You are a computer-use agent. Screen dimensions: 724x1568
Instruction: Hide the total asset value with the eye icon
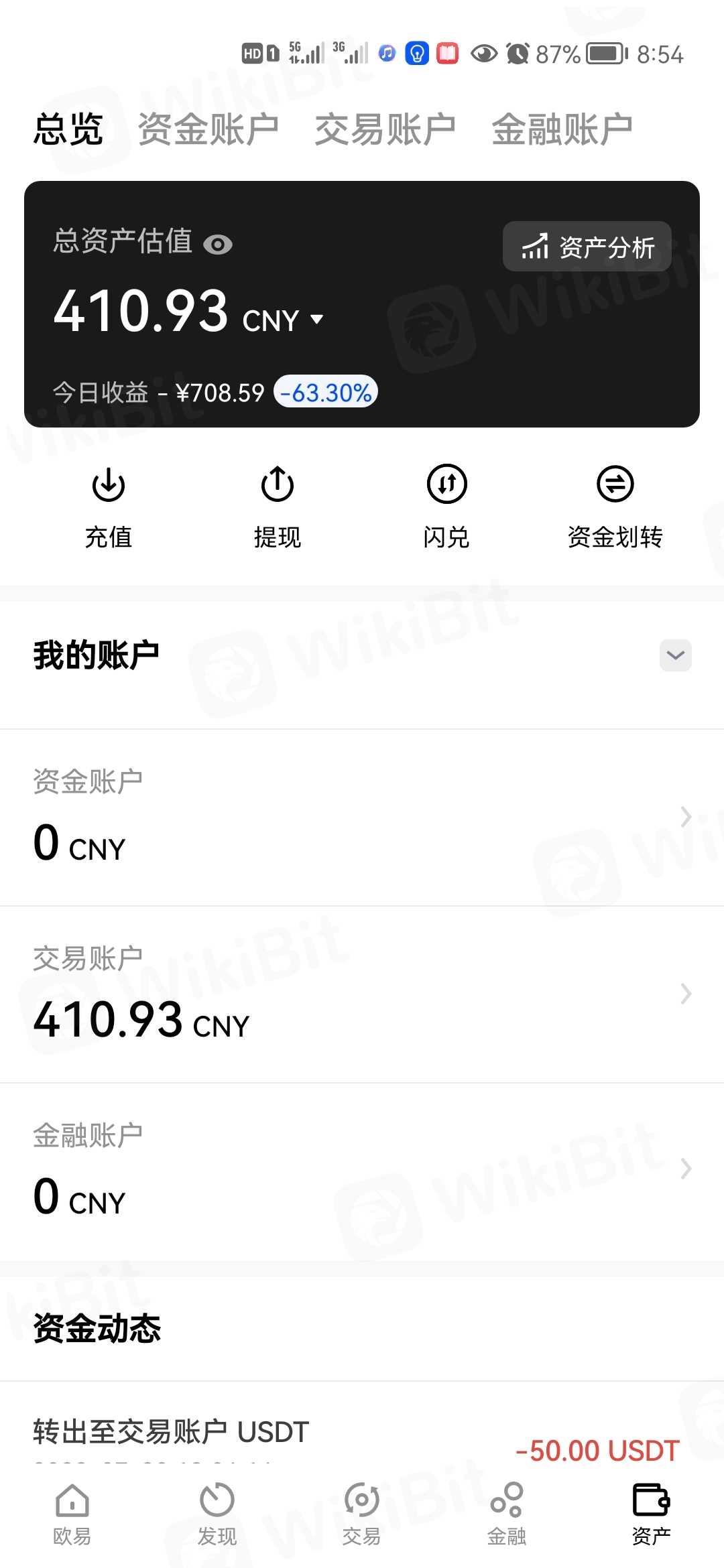click(217, 245)
